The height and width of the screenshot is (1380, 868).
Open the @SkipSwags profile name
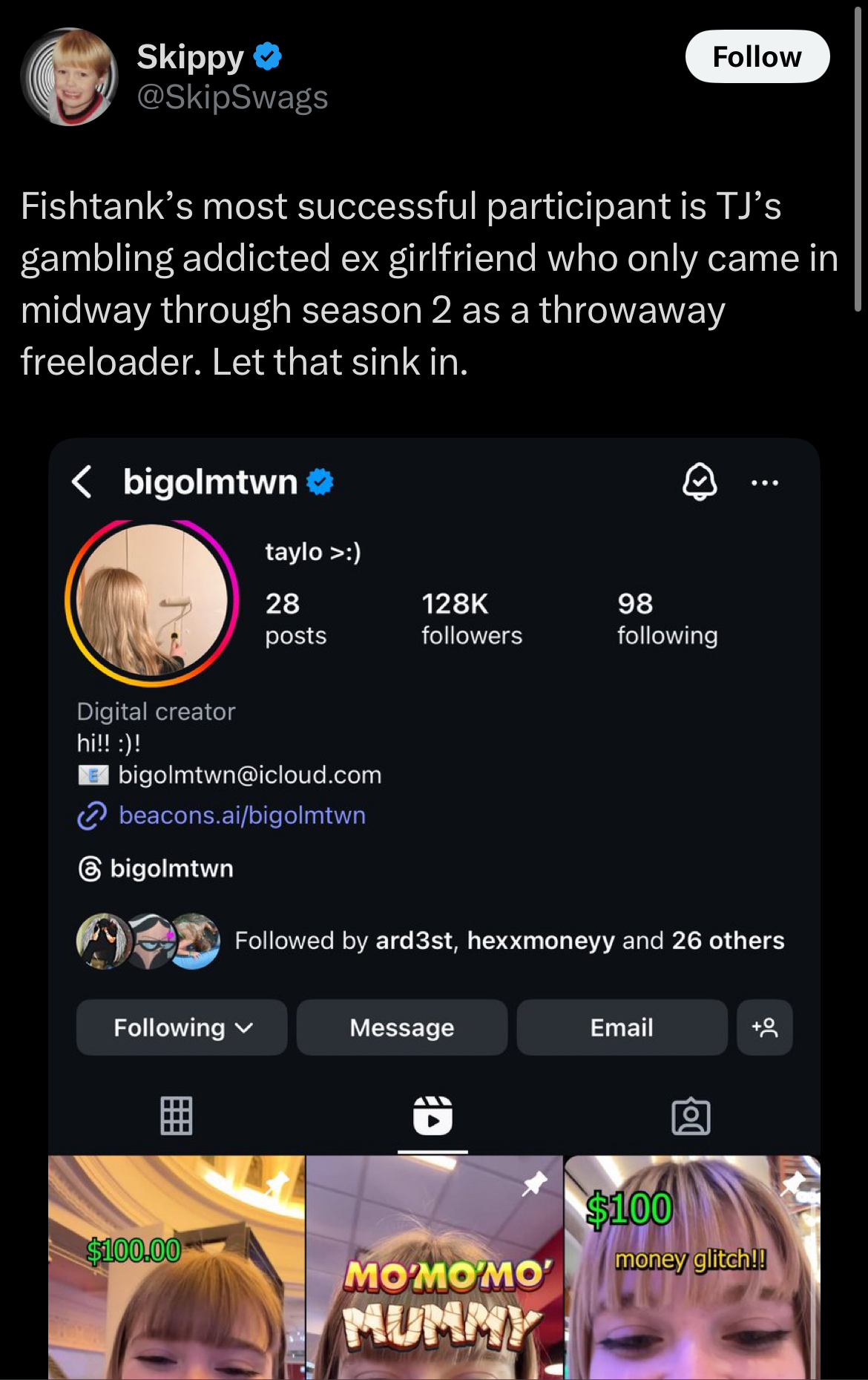tap(231, 97)
